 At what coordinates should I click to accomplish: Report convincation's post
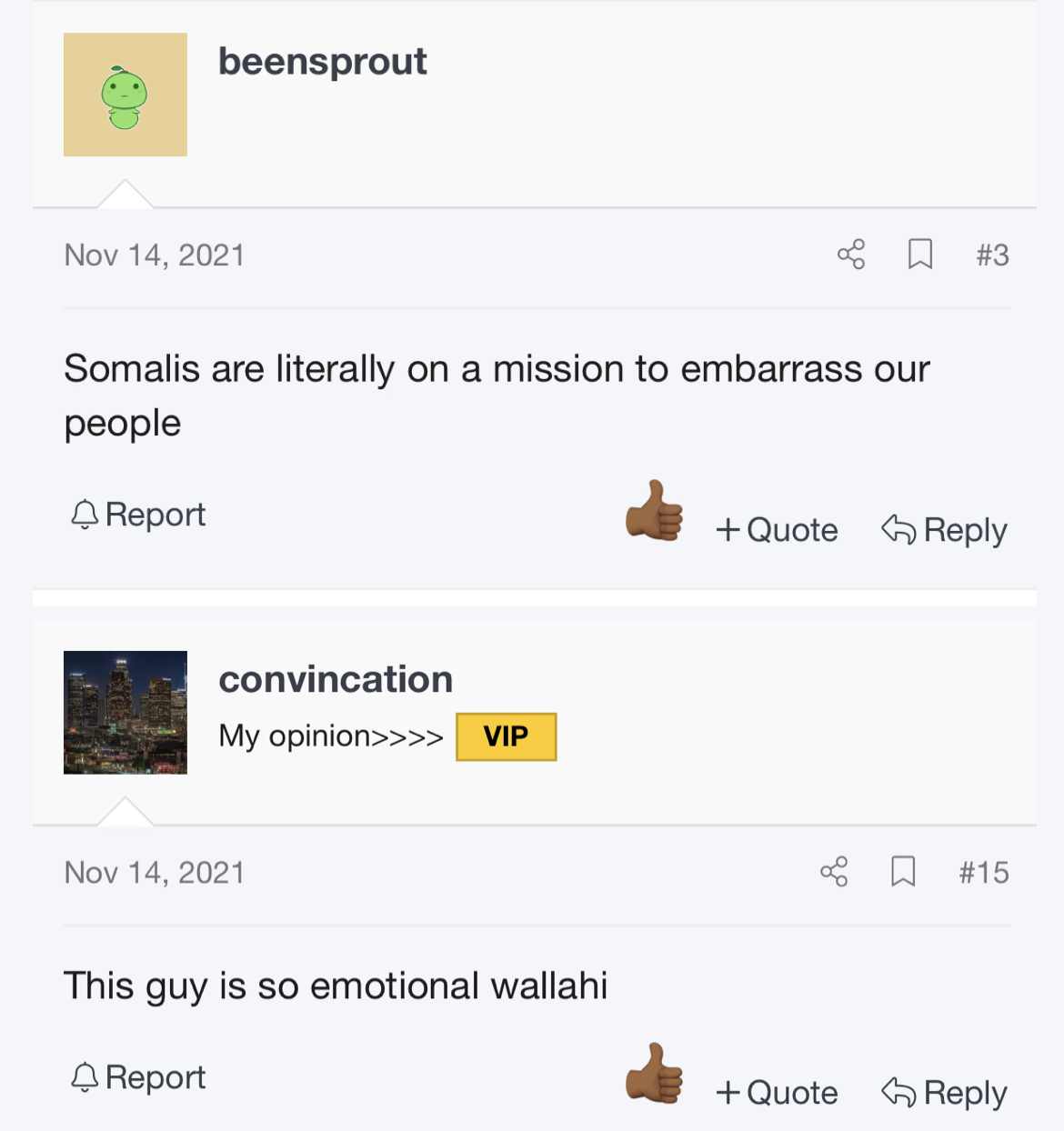(x=138, y=1077)
